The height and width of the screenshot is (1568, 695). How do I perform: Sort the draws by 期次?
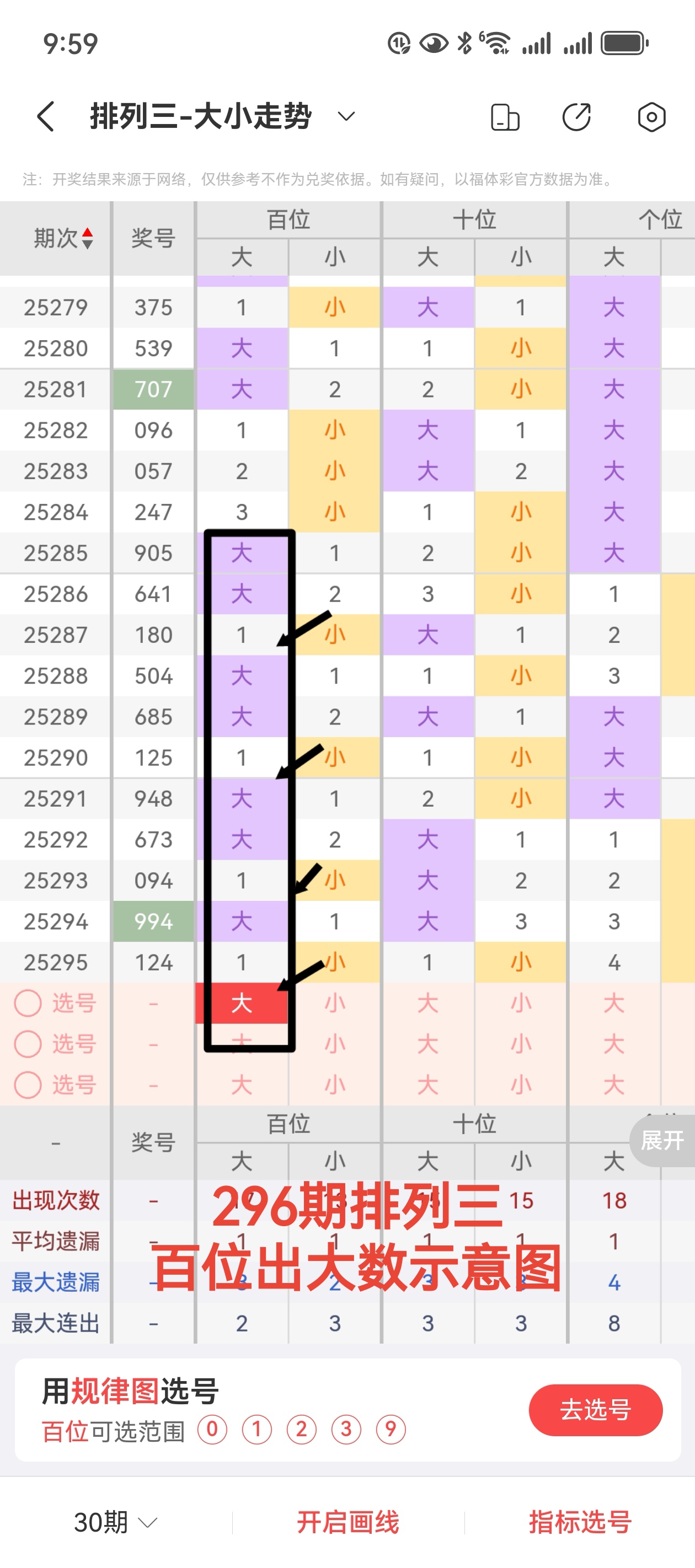coord(63,238)
